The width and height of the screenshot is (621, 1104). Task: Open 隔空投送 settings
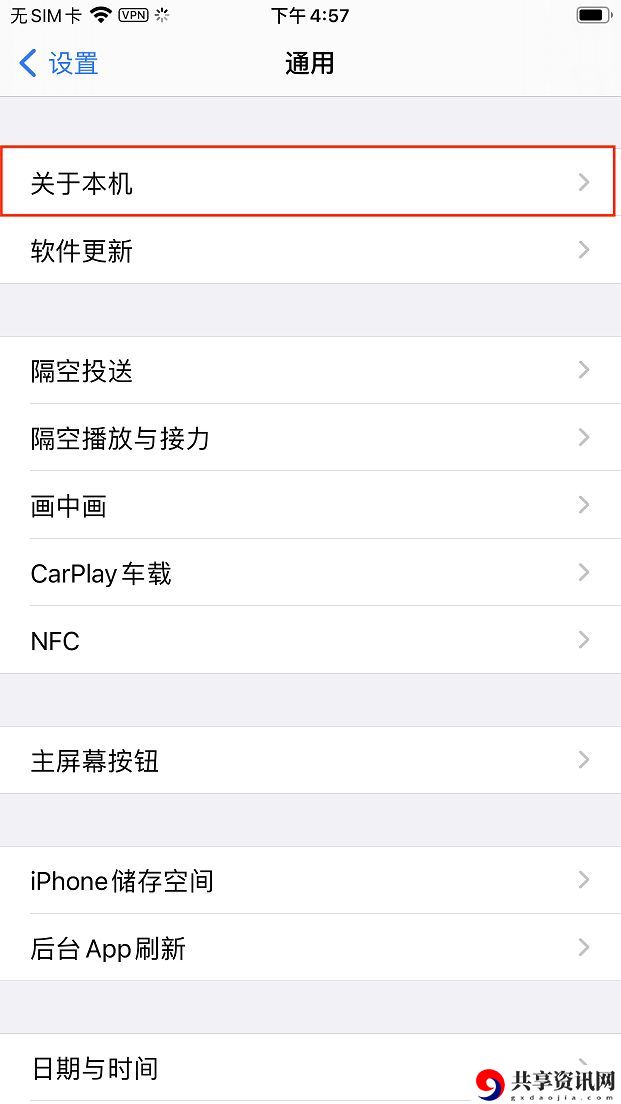coord(310,370)
